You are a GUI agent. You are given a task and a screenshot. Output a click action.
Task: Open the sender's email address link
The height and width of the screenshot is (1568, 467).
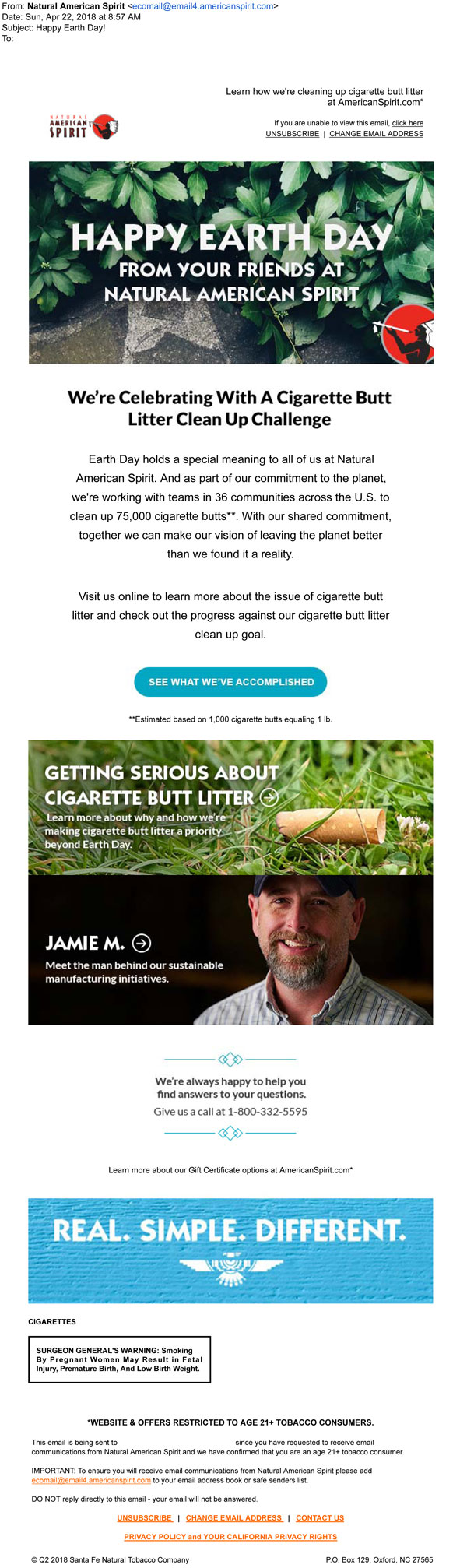point(202,6)
